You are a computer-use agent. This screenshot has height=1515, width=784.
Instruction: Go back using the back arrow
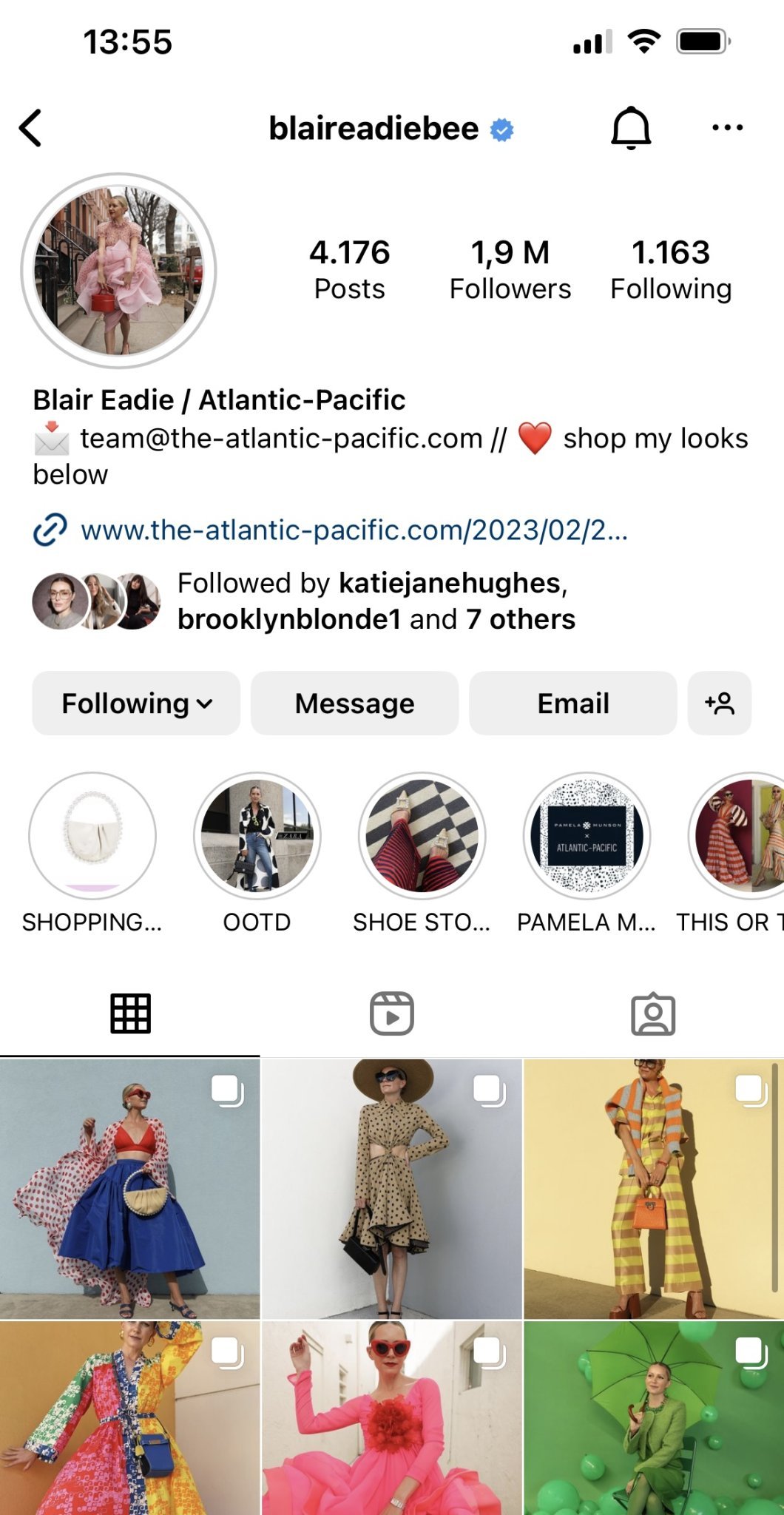tap(31, 128)
